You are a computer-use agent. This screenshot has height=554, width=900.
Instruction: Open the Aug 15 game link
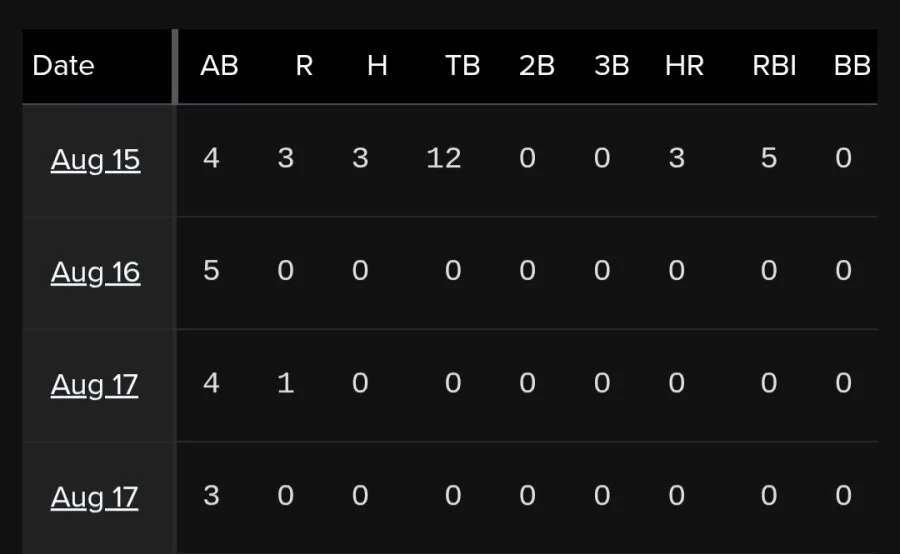95,160
